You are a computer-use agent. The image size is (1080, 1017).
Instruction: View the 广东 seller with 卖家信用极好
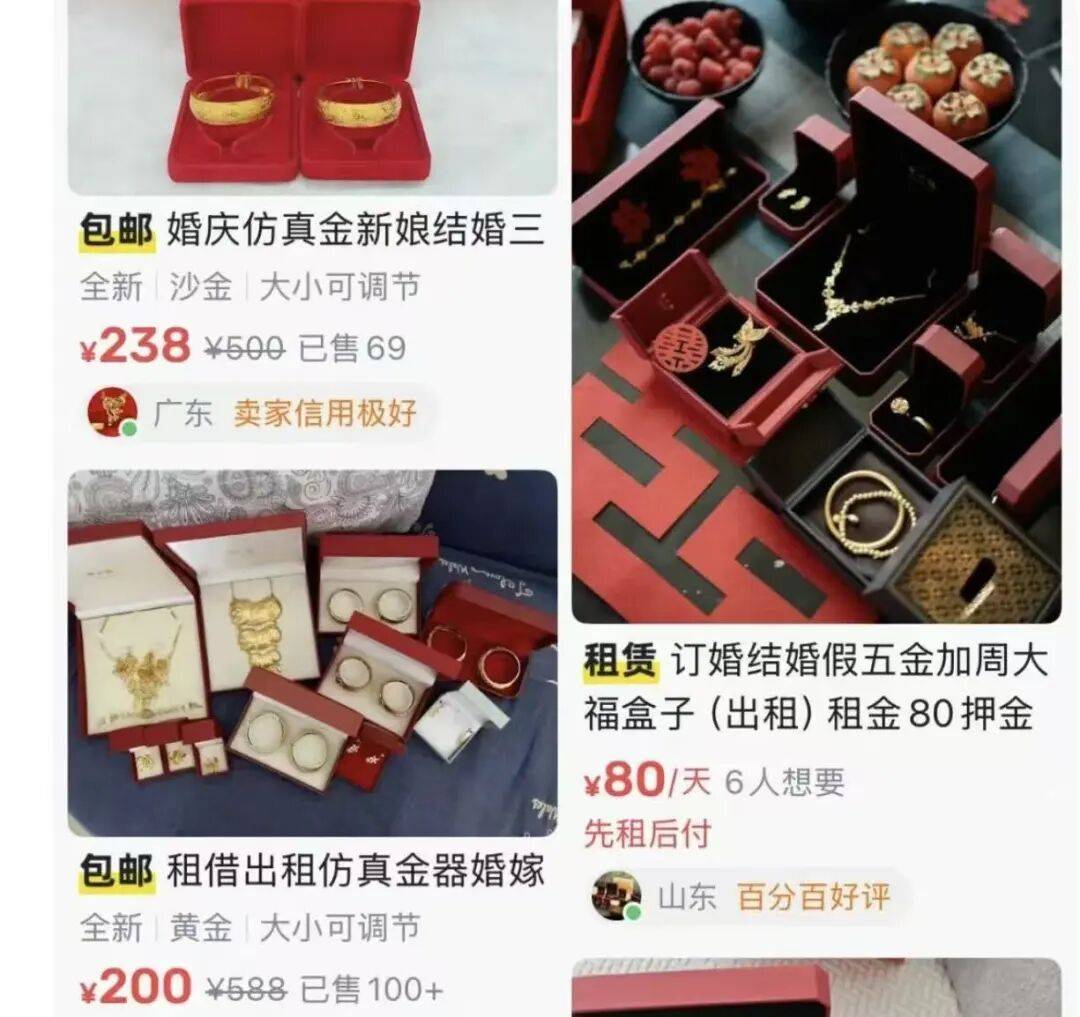112,412
